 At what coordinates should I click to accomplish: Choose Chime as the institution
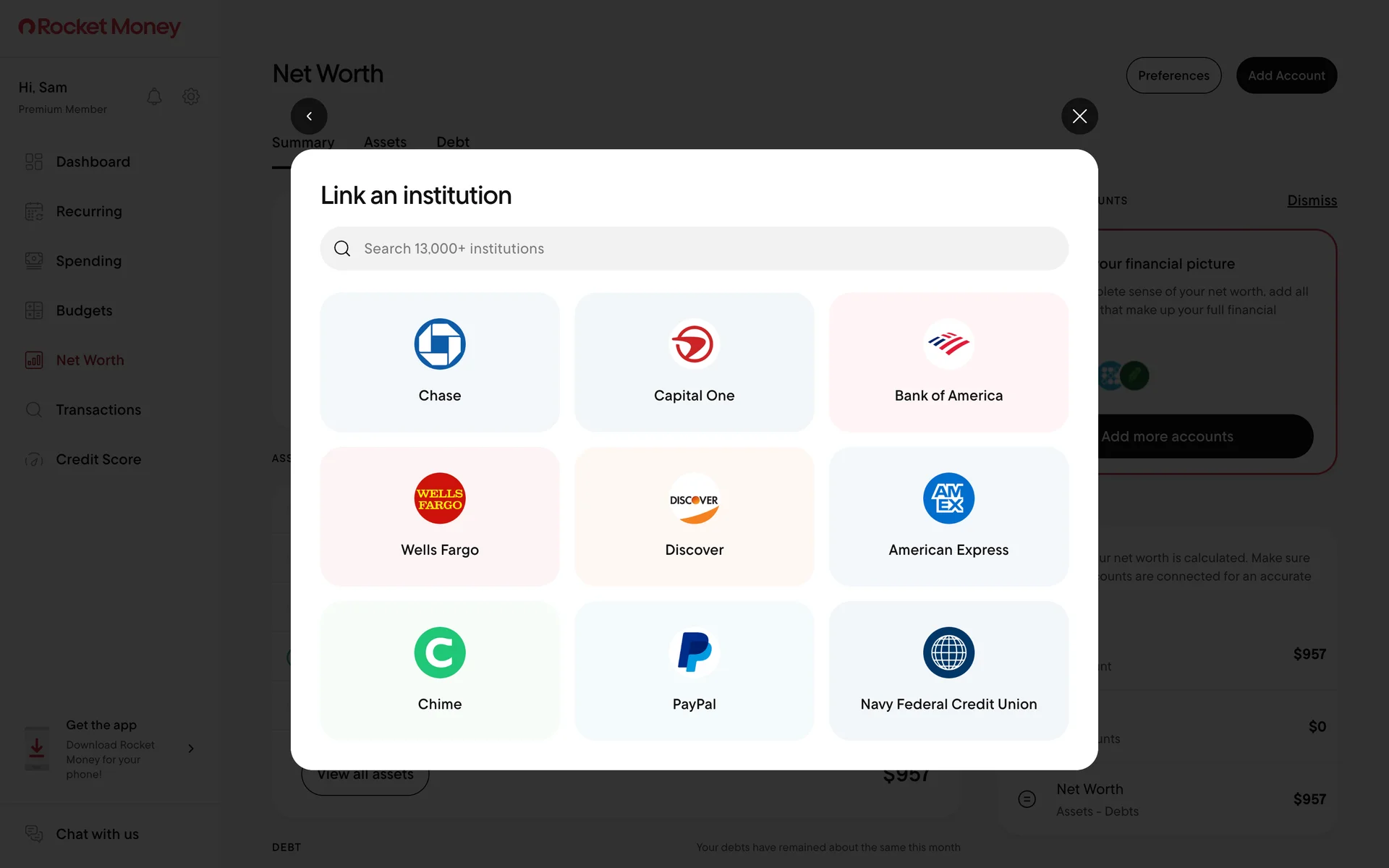click(x=440, y=670)
